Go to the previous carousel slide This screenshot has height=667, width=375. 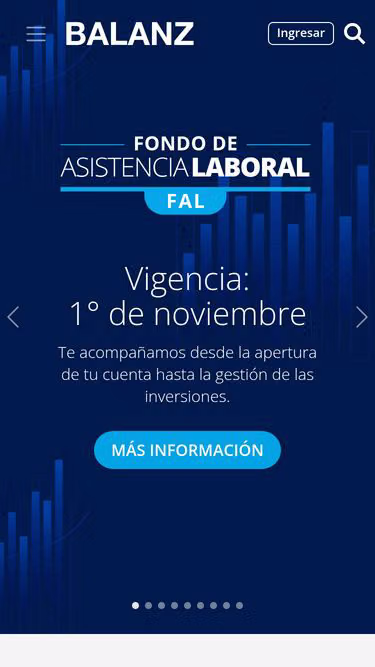pyautogui.click(x=13, y=317)
